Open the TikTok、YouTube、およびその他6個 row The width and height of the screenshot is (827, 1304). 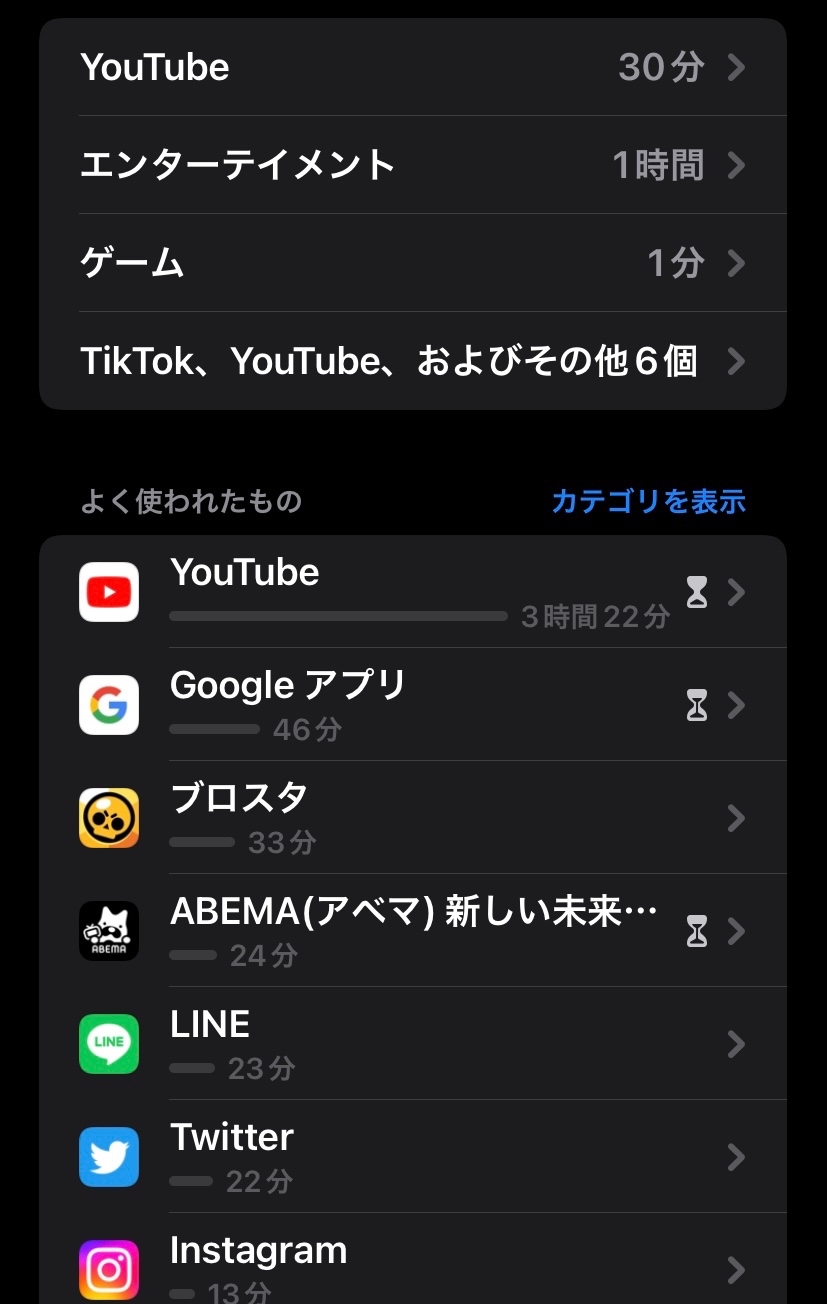412,361
